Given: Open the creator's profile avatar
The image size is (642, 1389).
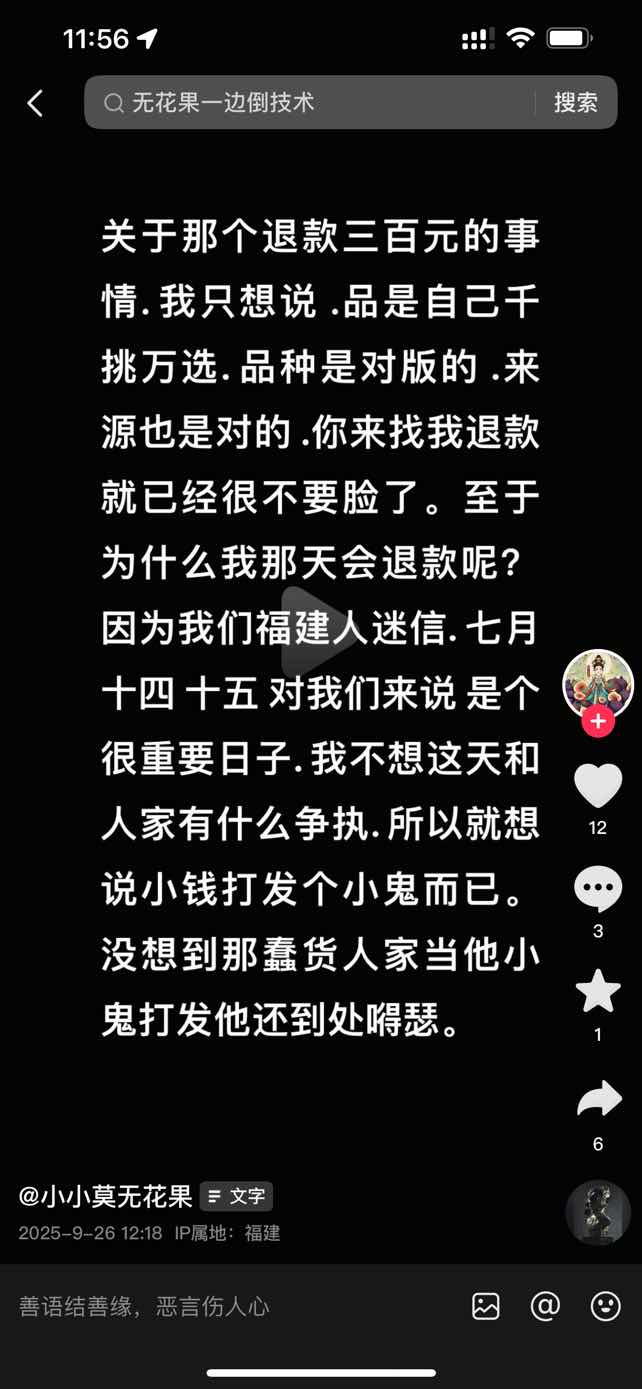Looking at the screenshot, I should (598, 683).
